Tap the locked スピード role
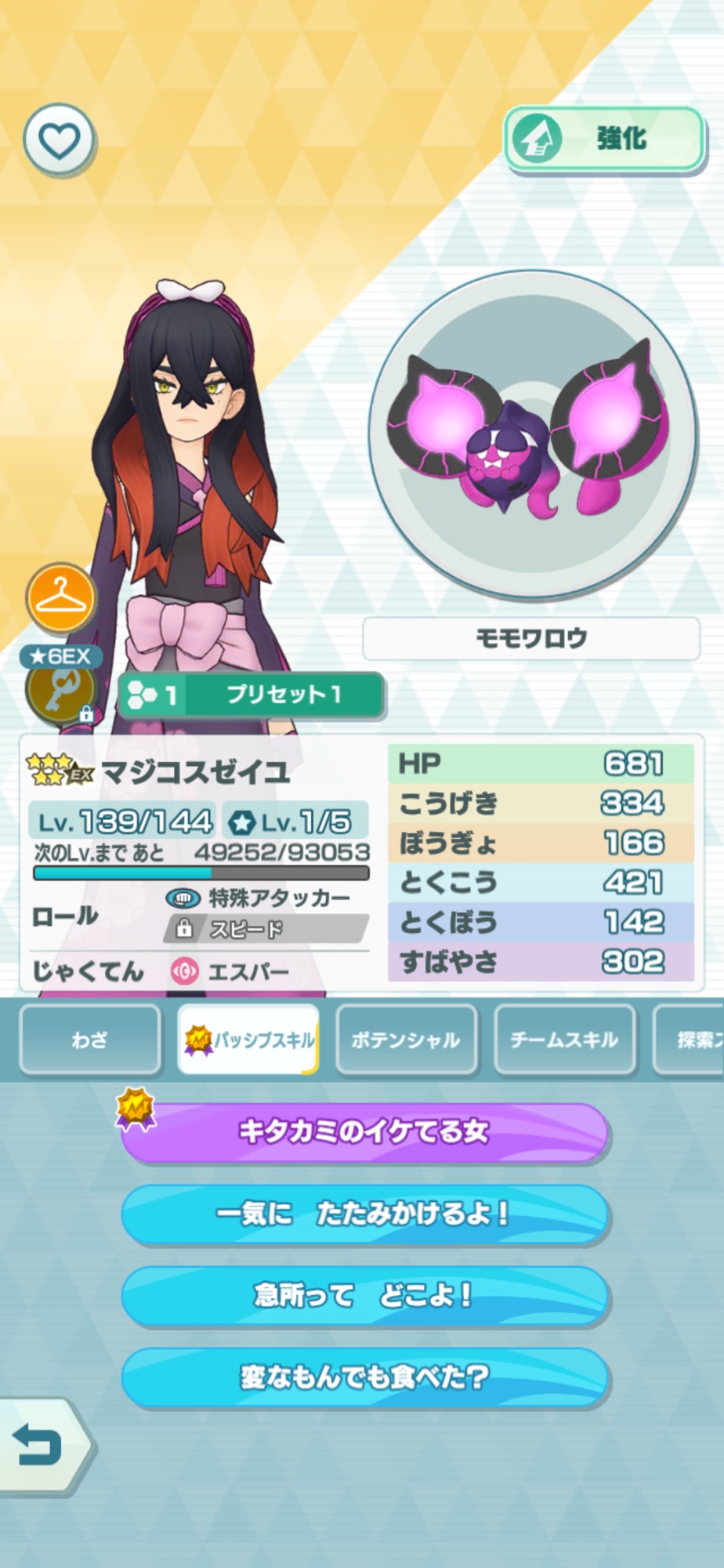Viewport: 724px width, 1568px height. pyautogui.click(x=265, y=930)
